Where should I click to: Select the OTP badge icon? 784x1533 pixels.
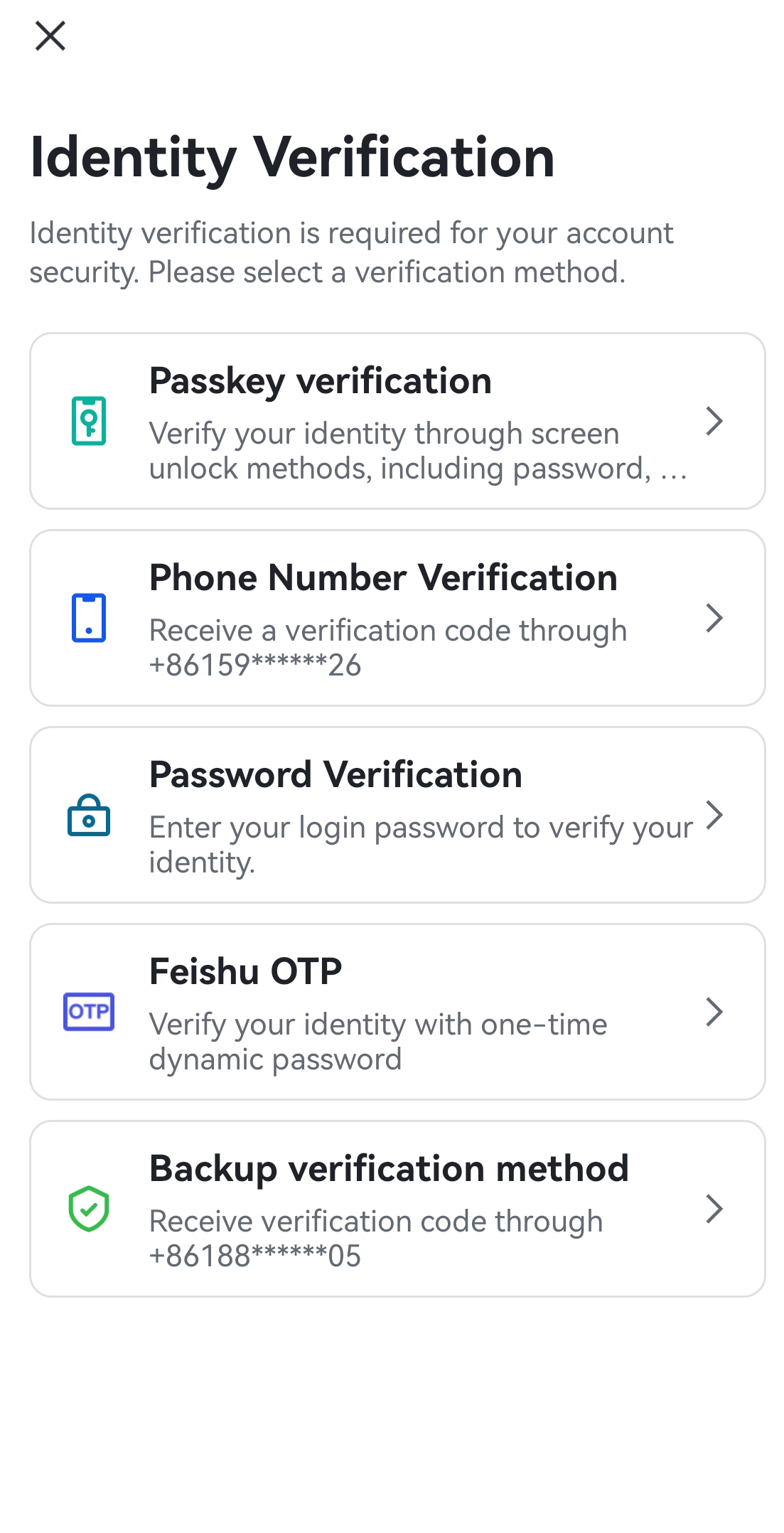pyautogui.click(x=88, y=1011)
